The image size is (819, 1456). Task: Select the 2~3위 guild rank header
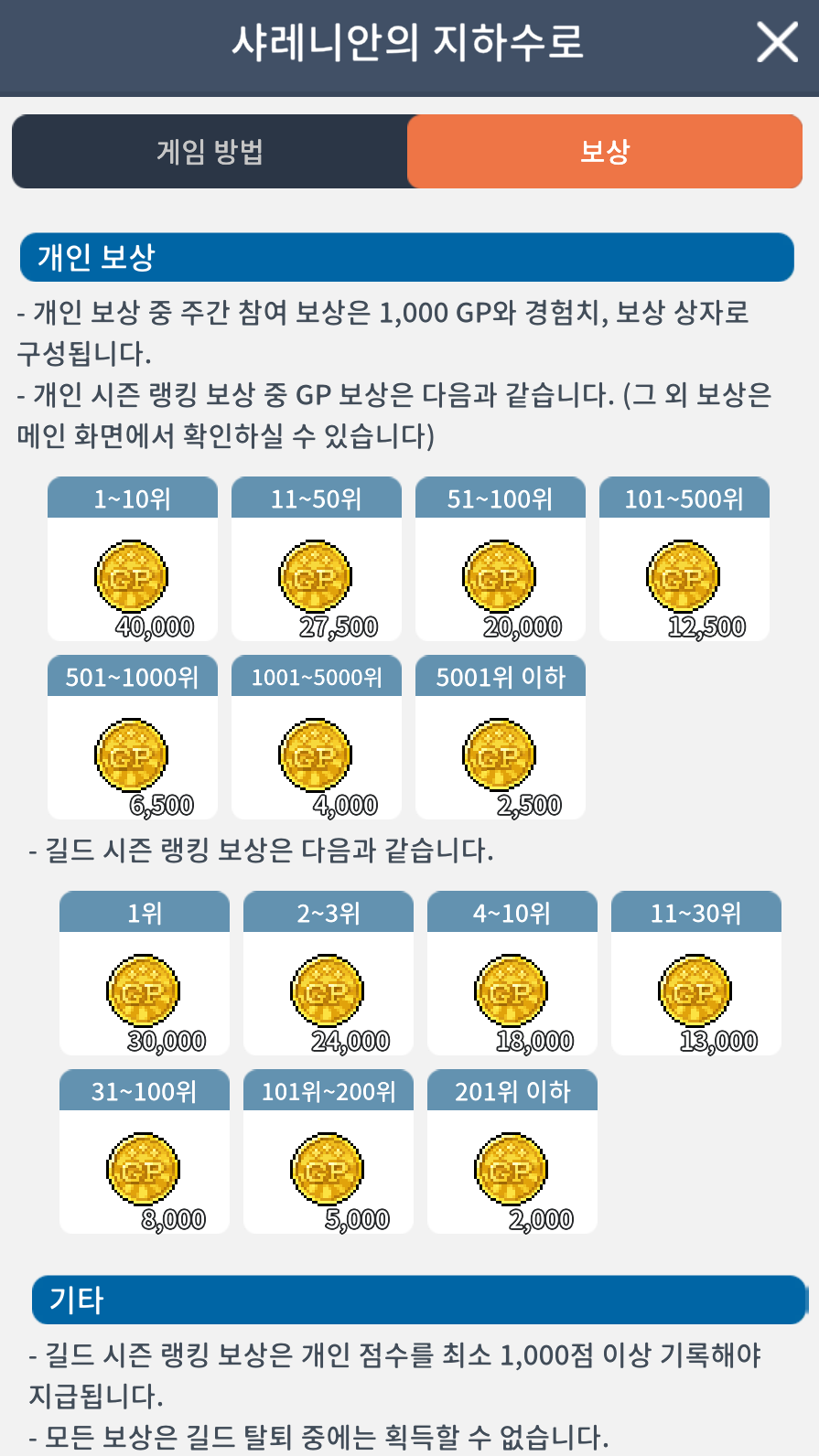click(x=329, y=911)
